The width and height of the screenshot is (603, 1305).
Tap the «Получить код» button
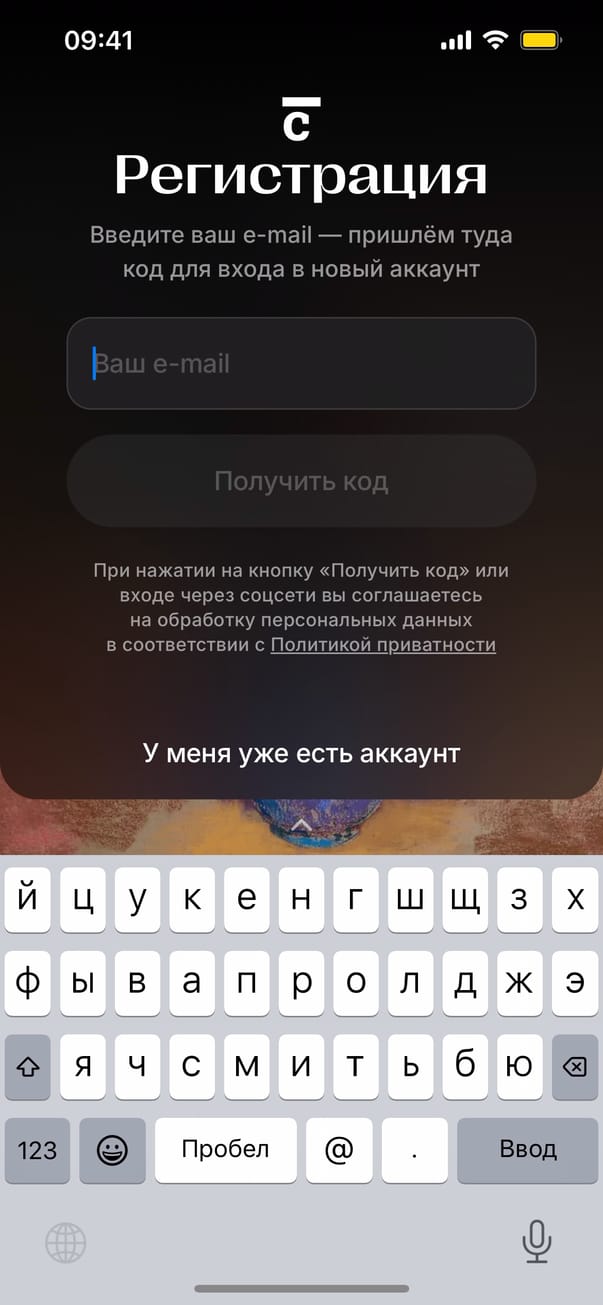tap(300, 481)
